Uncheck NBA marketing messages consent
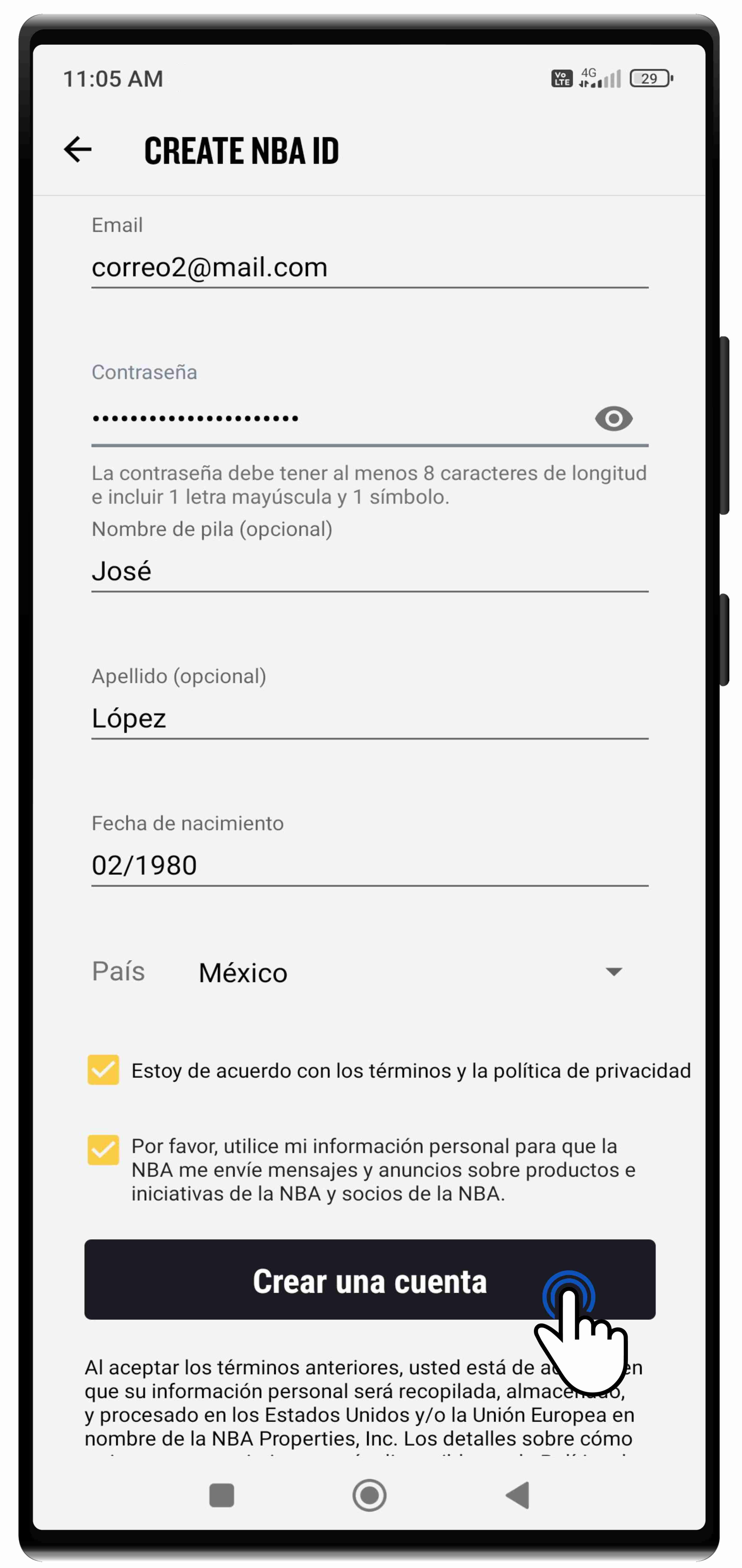This screenshot has width=742, height=1568. (103, 1150)
